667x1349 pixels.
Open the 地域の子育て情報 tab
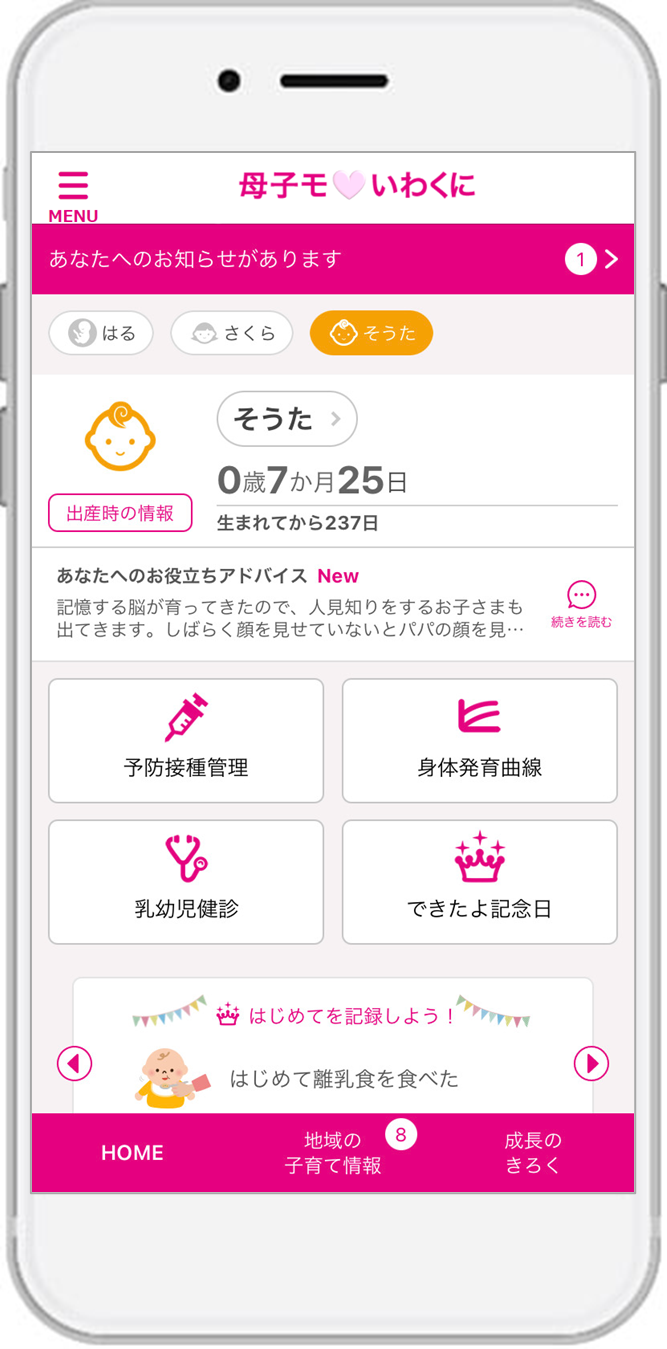[x=333, y=1153]
